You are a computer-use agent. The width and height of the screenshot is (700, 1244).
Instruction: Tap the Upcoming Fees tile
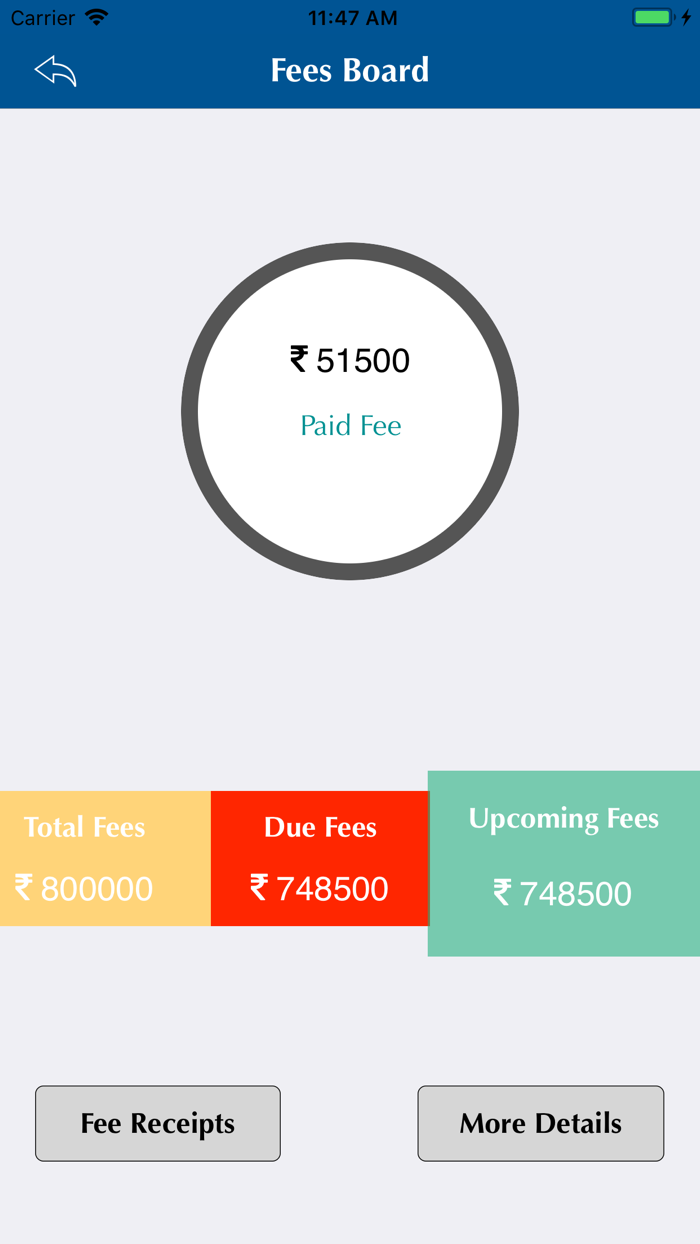pos(564,863)
